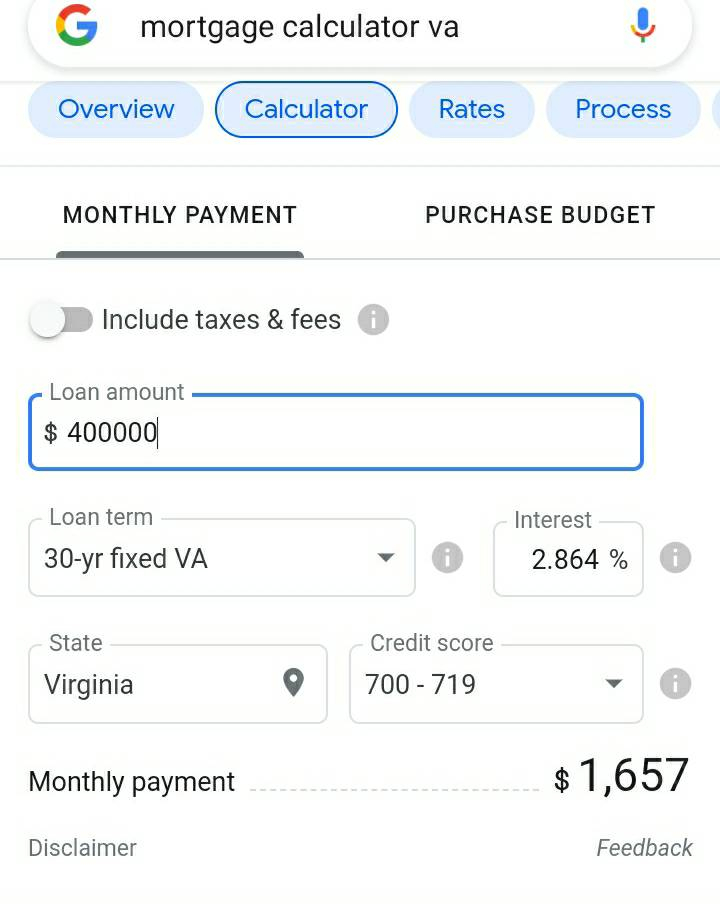Open the Process chip

[622, 109]
